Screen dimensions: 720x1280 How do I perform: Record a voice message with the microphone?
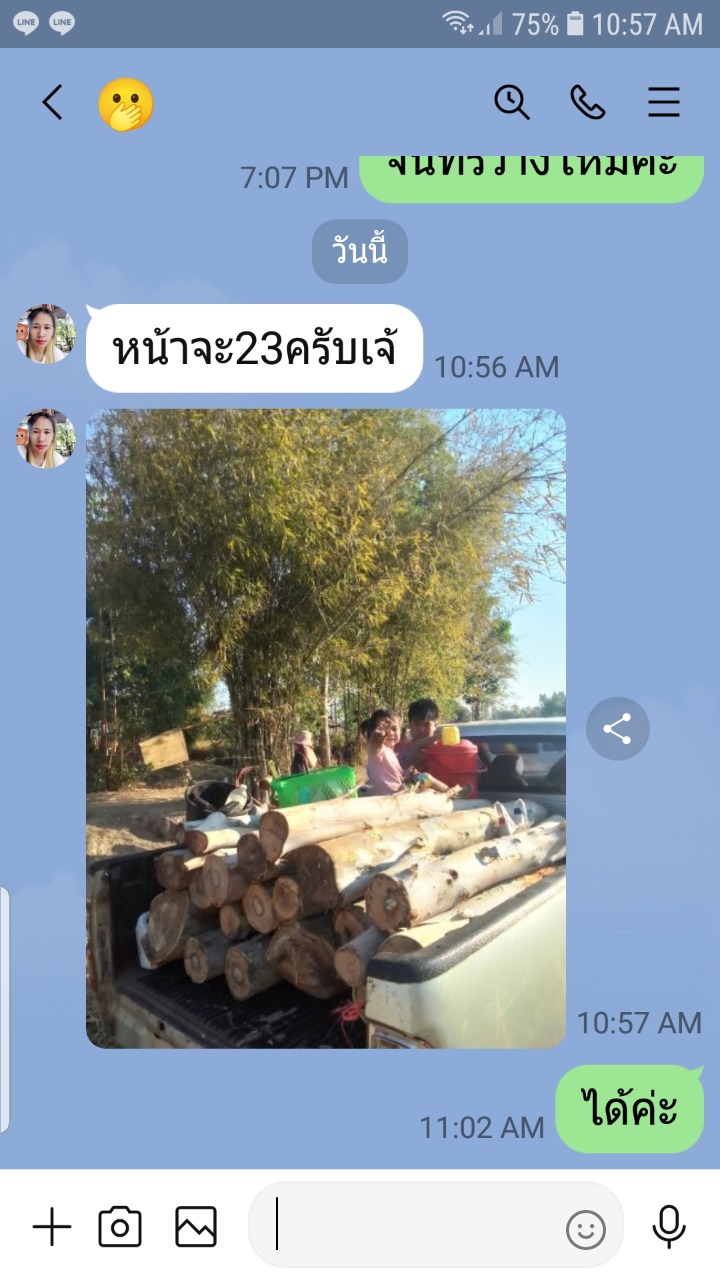(x=669, y=1227)
